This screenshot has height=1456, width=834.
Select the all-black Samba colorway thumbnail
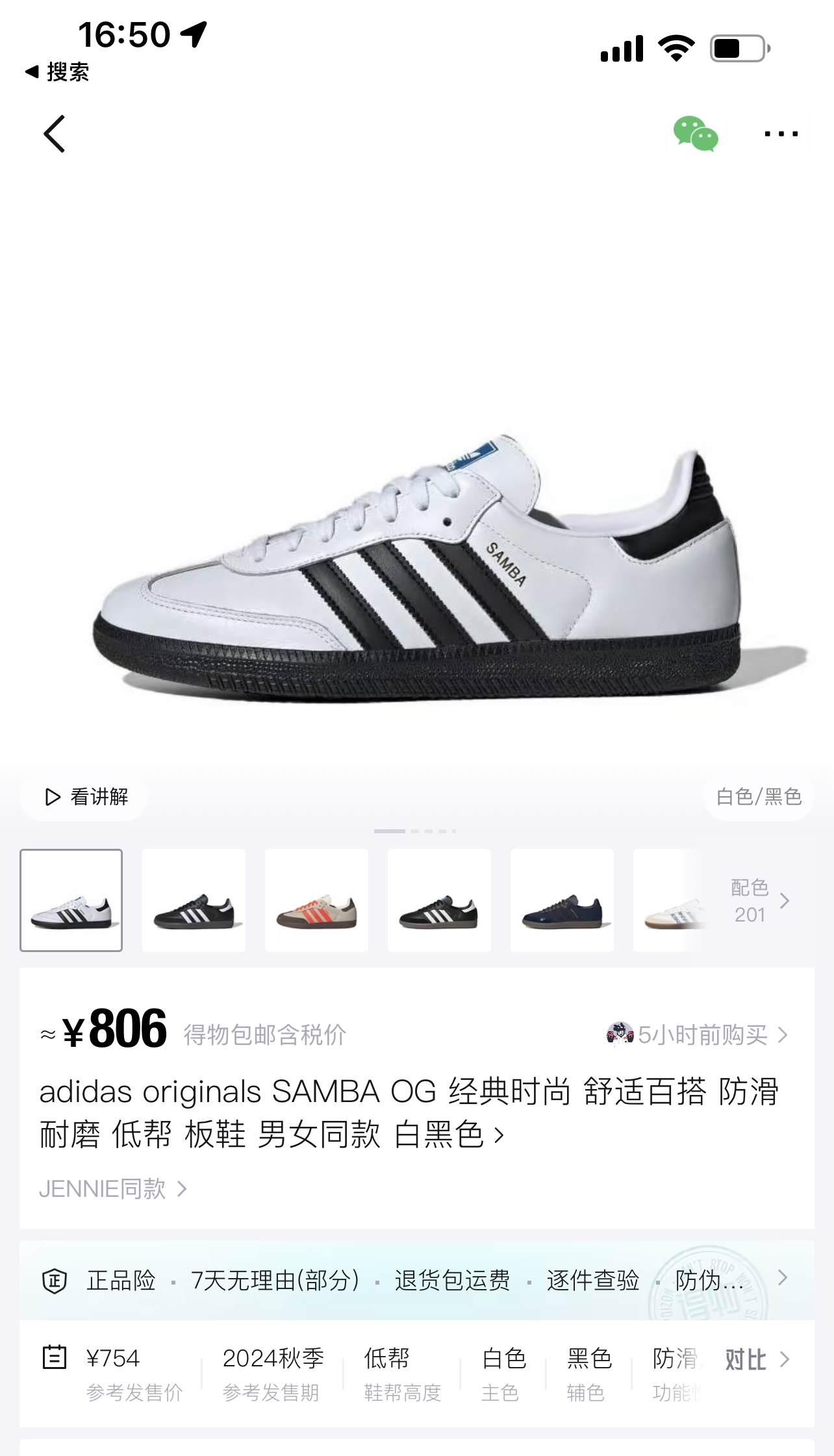[194, 900]
